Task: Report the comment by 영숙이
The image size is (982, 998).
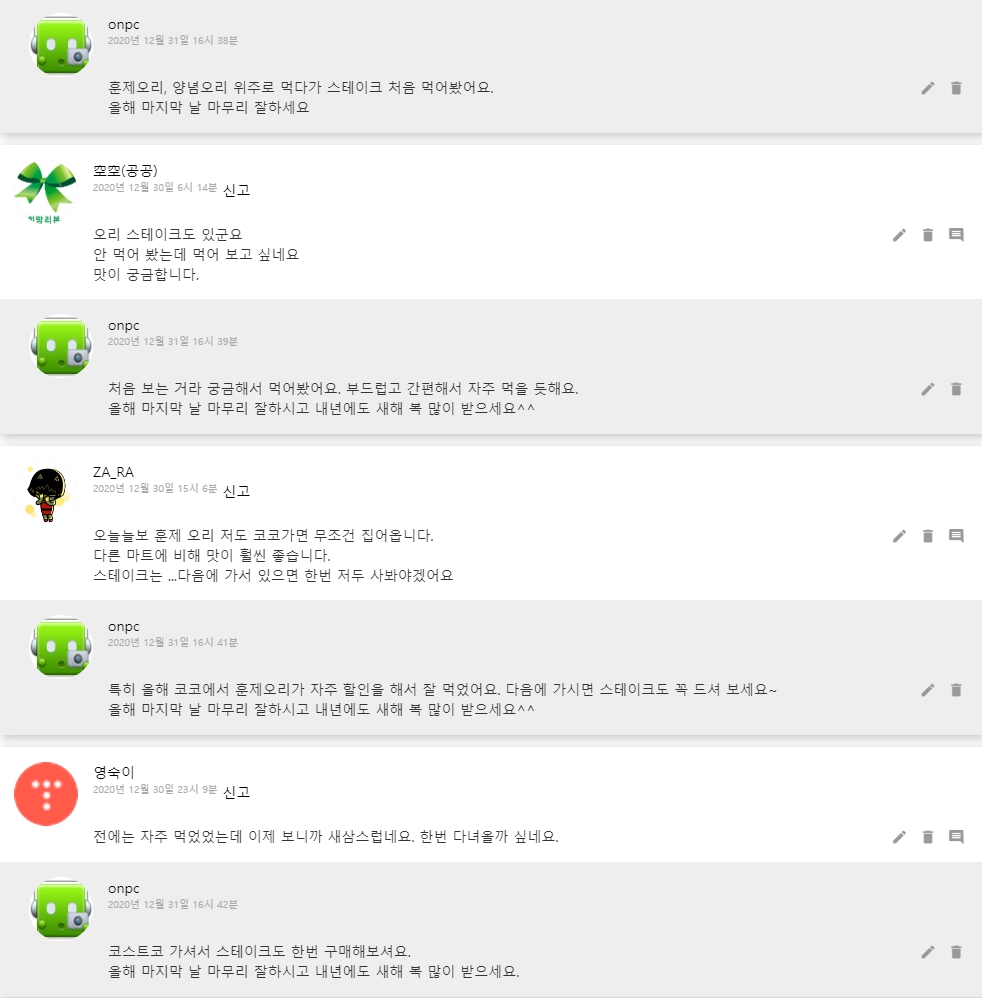Action: [236, 792]
